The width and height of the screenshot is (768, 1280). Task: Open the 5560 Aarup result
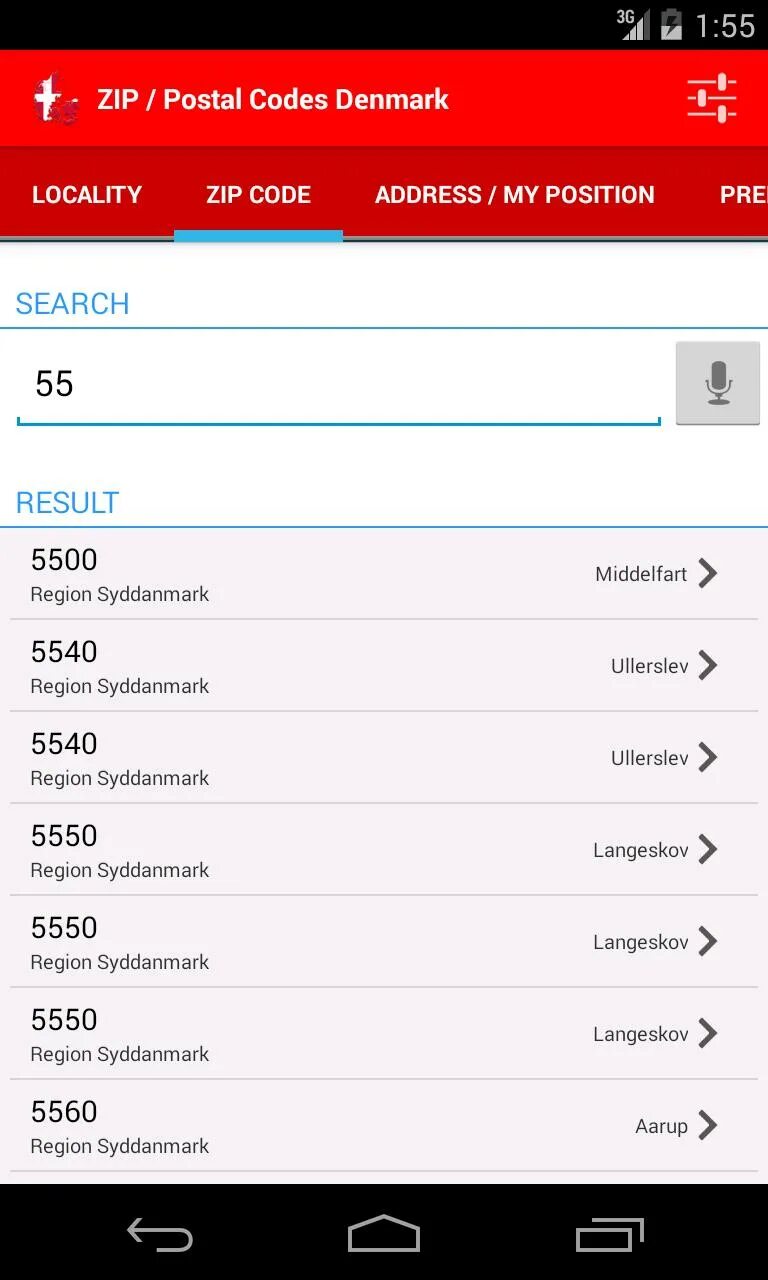coord(384,1126)
